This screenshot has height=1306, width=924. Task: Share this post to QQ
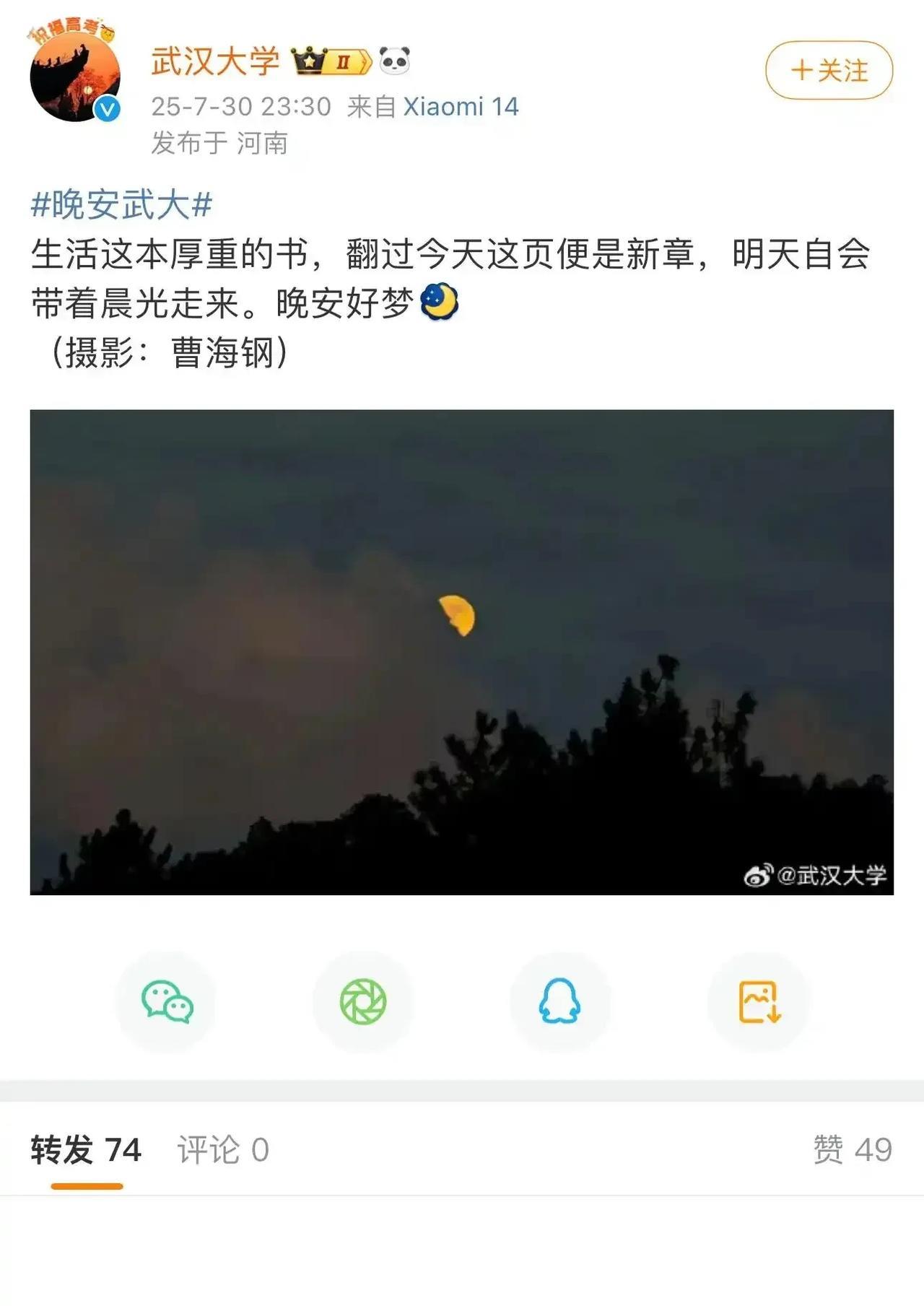click(559, 1001)
